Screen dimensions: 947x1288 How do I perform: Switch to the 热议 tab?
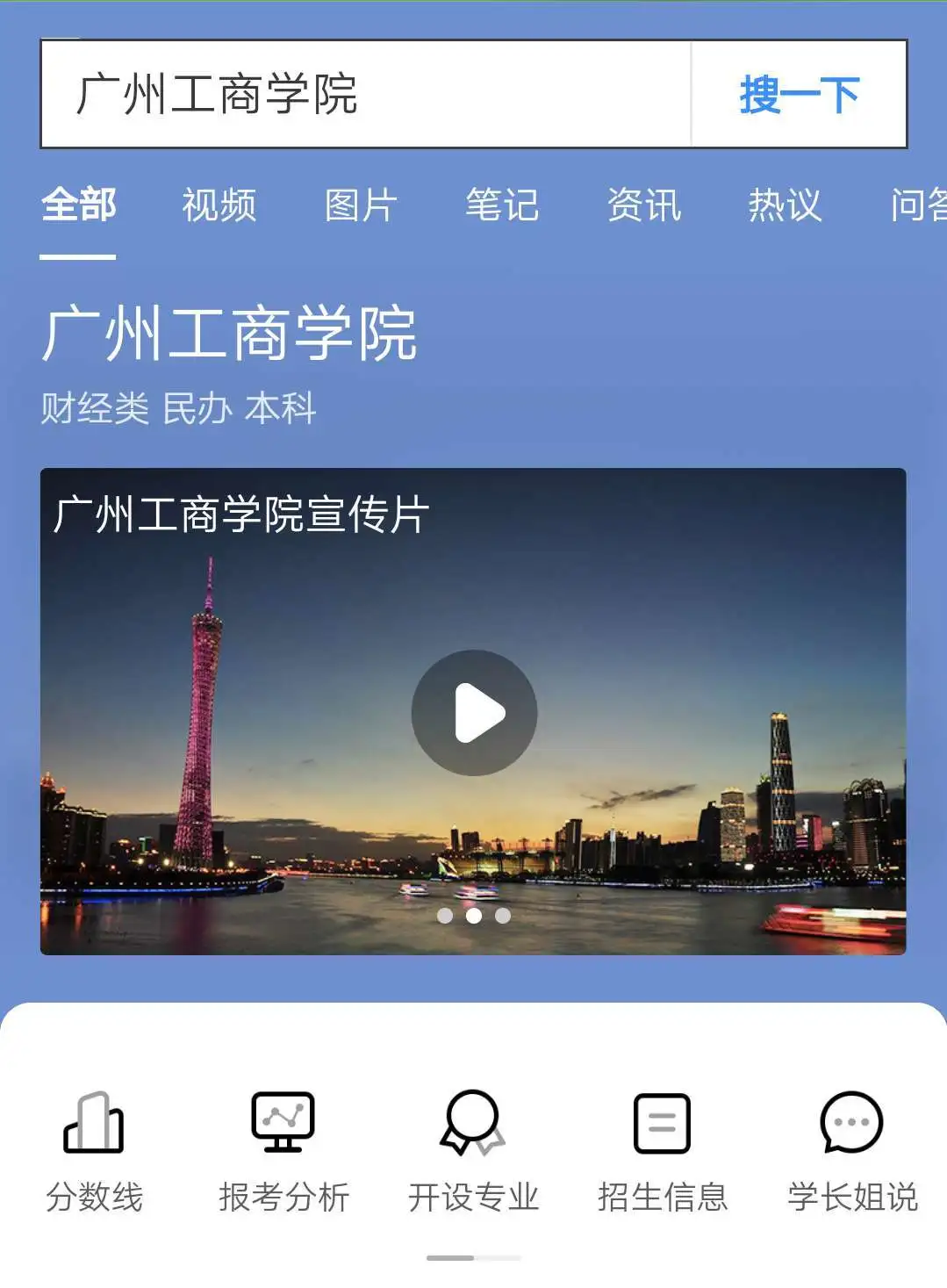[786, 205]
